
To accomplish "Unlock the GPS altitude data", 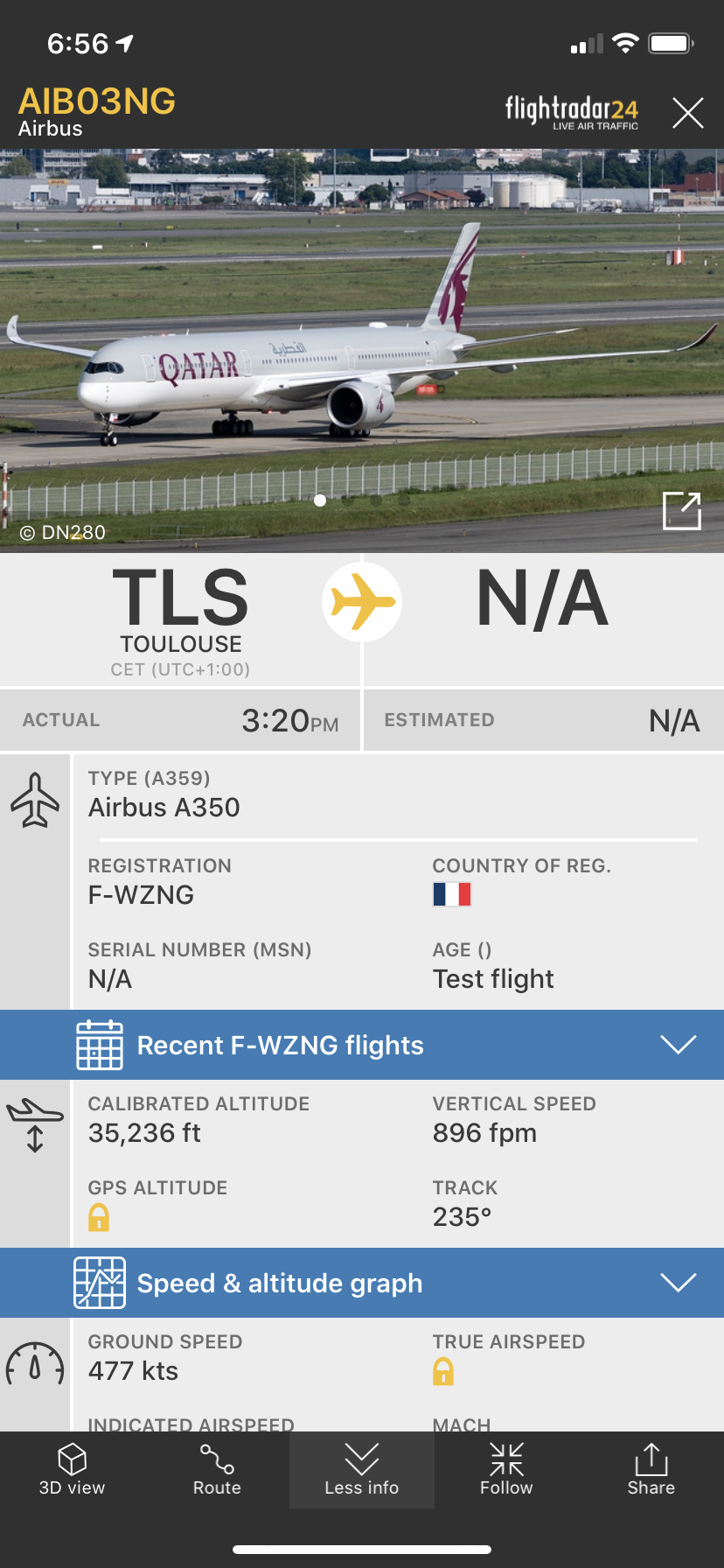I will (99, 1217).
